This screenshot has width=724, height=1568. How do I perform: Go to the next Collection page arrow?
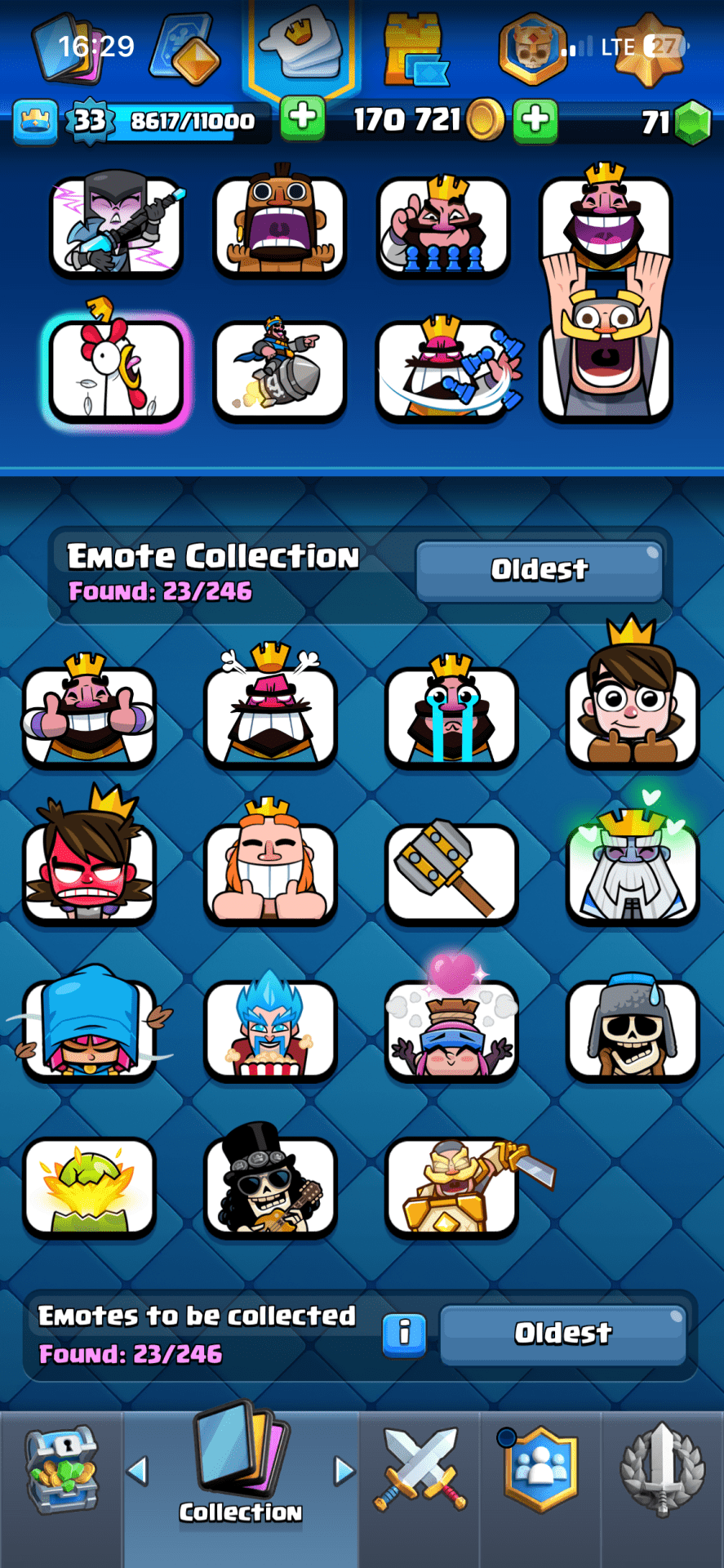[x=344, y=1472]
